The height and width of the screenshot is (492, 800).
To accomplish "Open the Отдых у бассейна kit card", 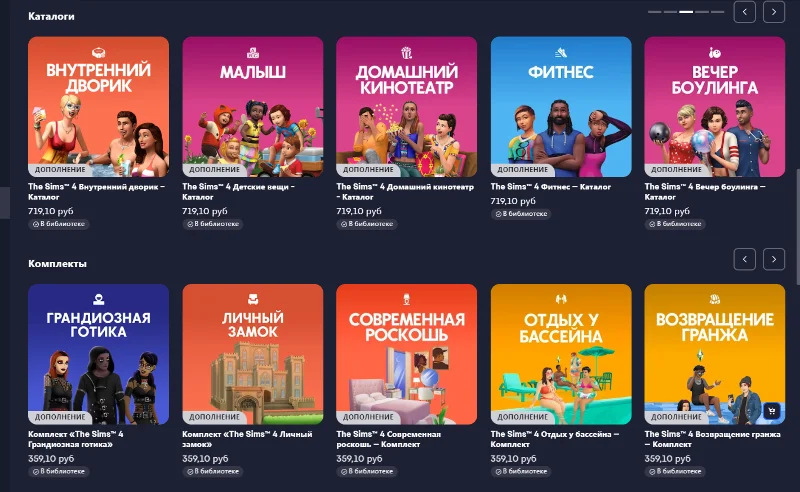I will 561,354.
